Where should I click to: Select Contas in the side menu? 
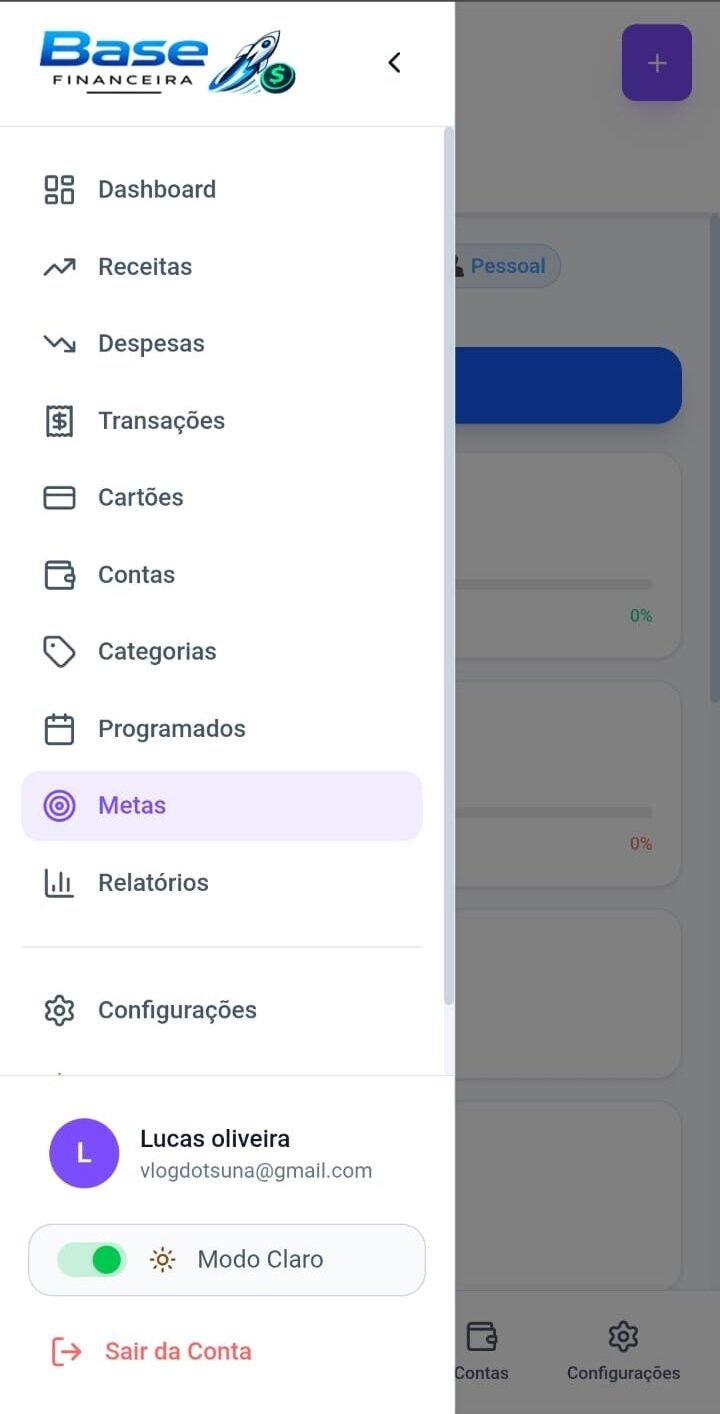136,575
